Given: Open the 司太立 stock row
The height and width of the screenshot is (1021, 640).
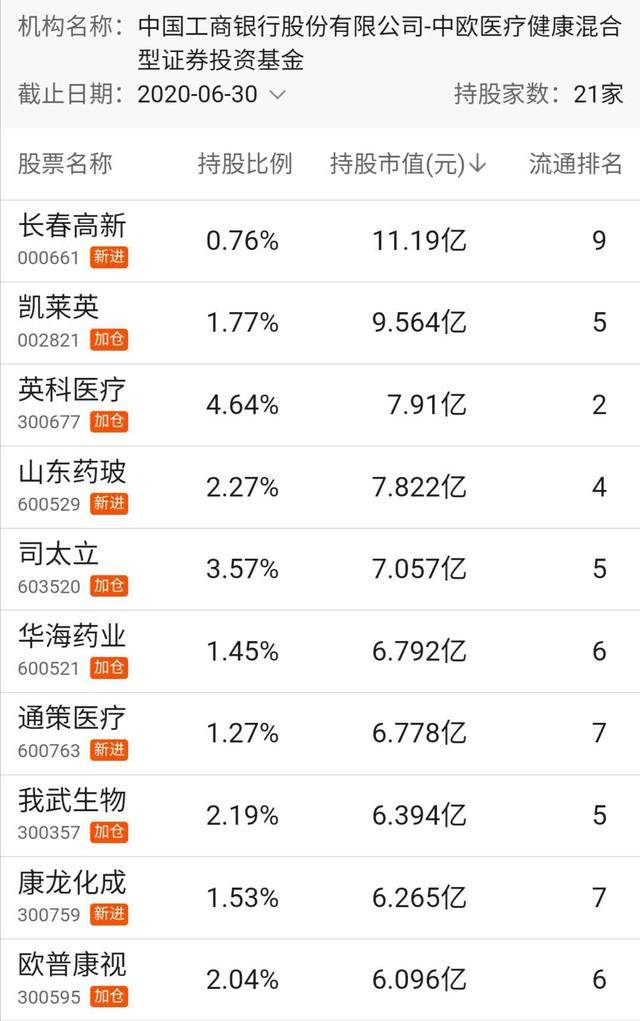Looking at the screenshot, I should [x=60, y=553].
